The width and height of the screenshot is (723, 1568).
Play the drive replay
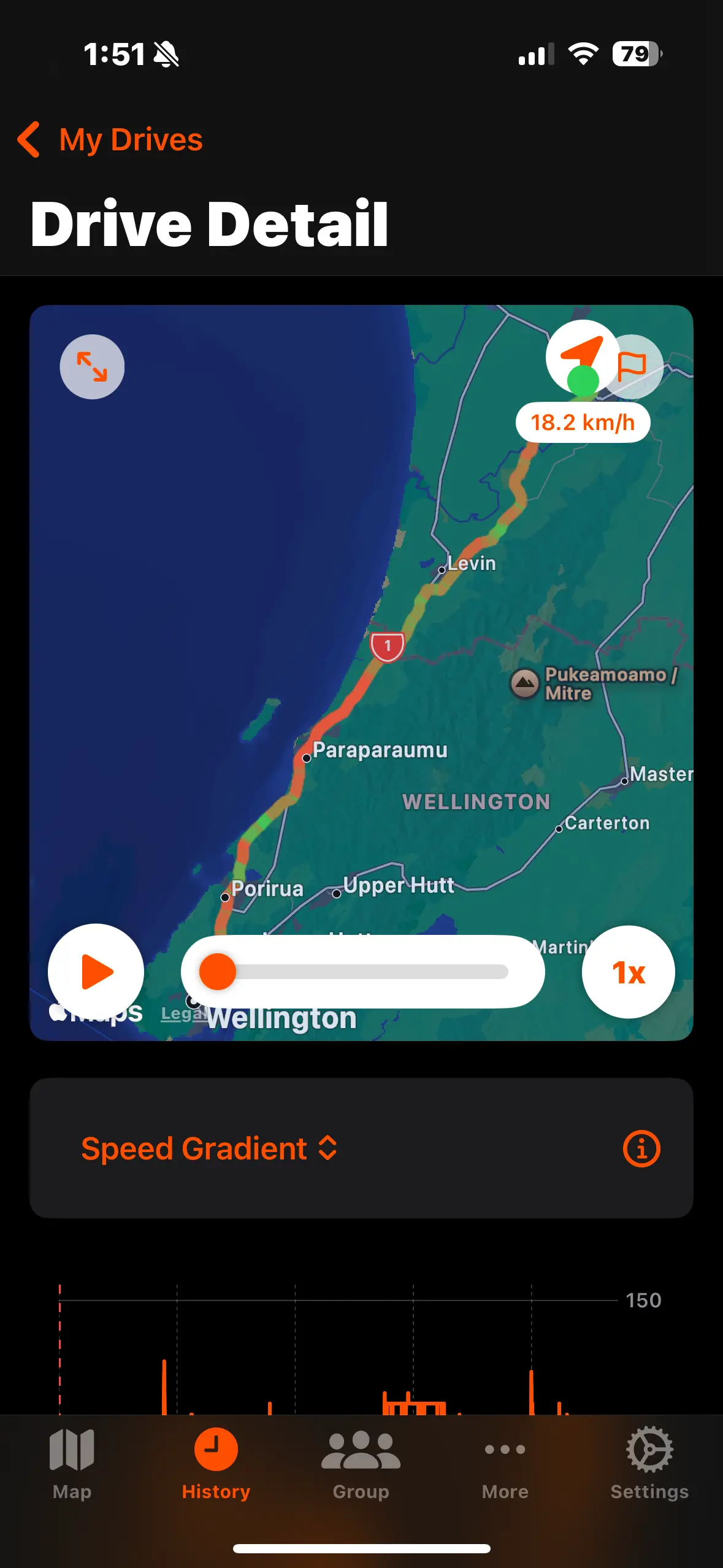(x=96, y=972)
